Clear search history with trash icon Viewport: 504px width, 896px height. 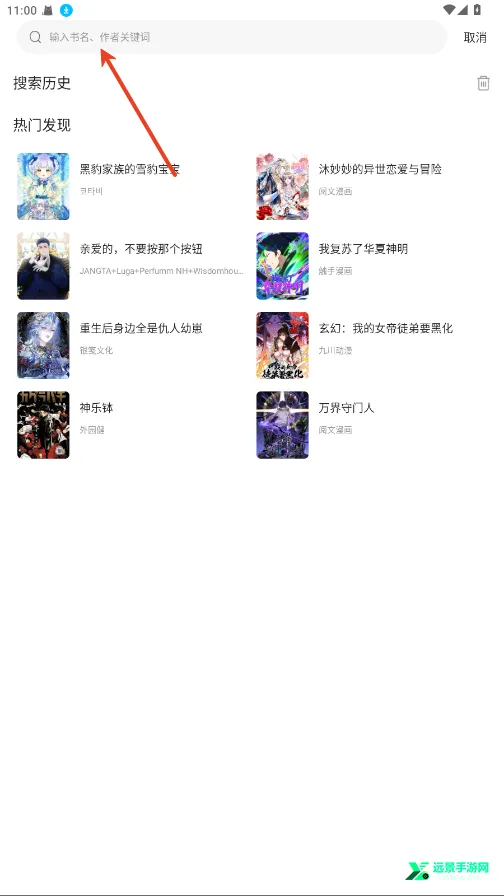pos(483,83)
